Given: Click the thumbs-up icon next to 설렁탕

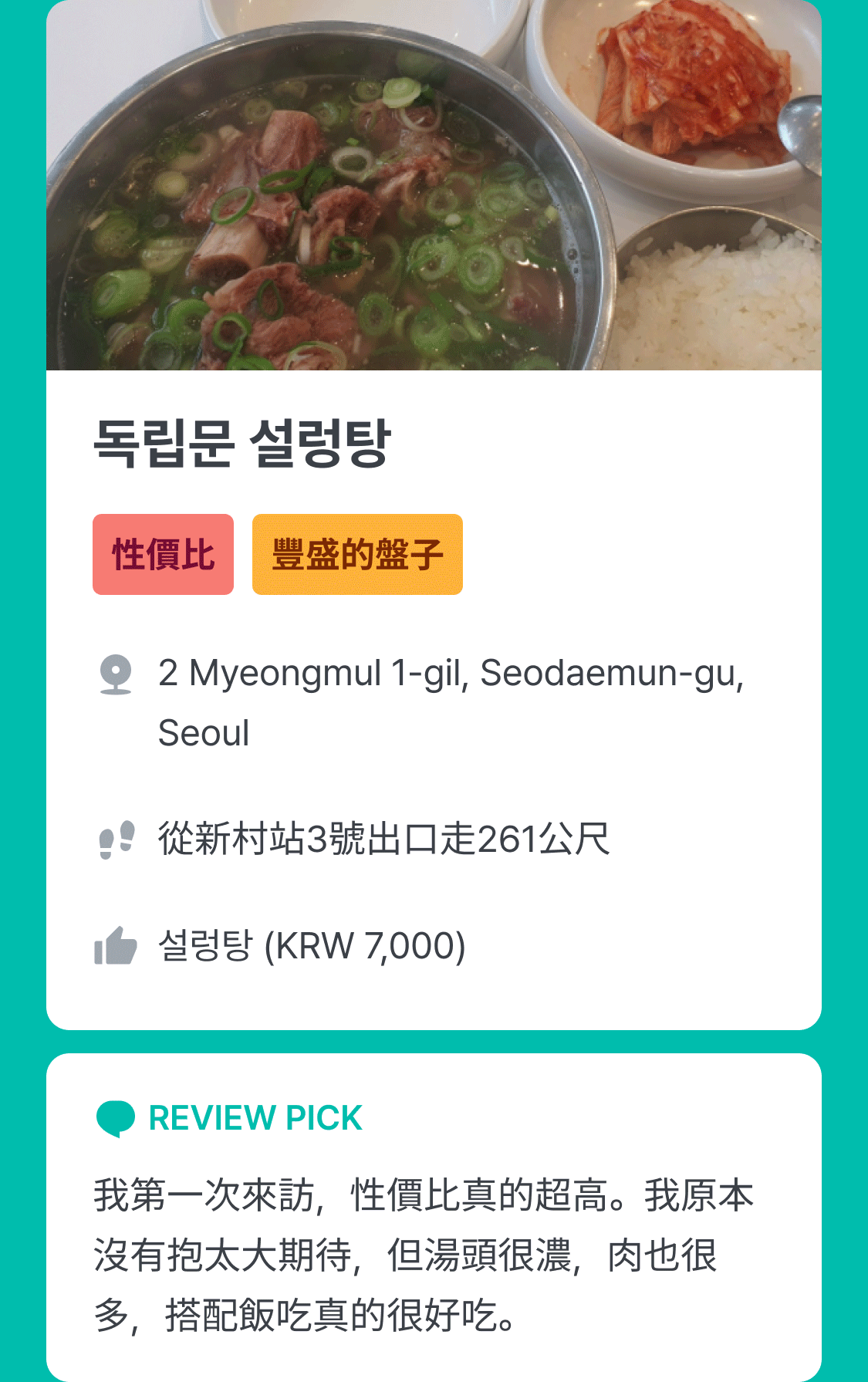Looking at the screenshot, I should [x=117, y=946].
